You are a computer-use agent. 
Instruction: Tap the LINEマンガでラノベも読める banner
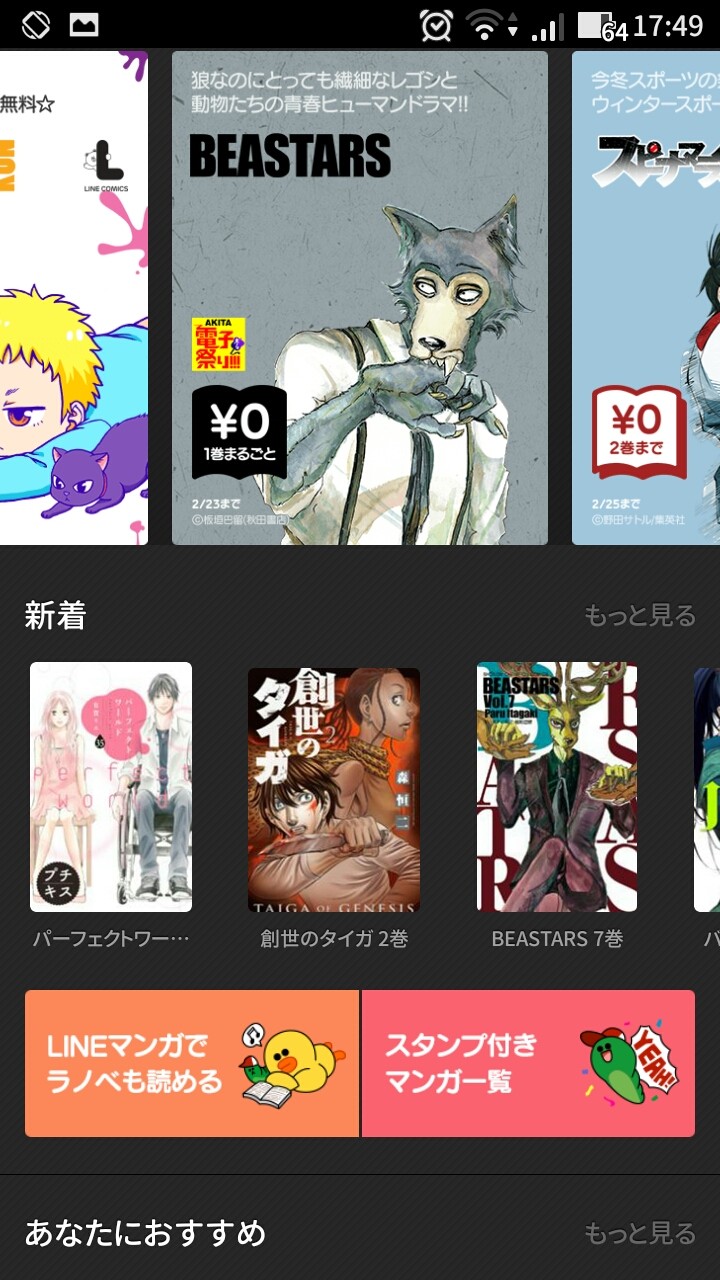click(x=192, y=1063)
